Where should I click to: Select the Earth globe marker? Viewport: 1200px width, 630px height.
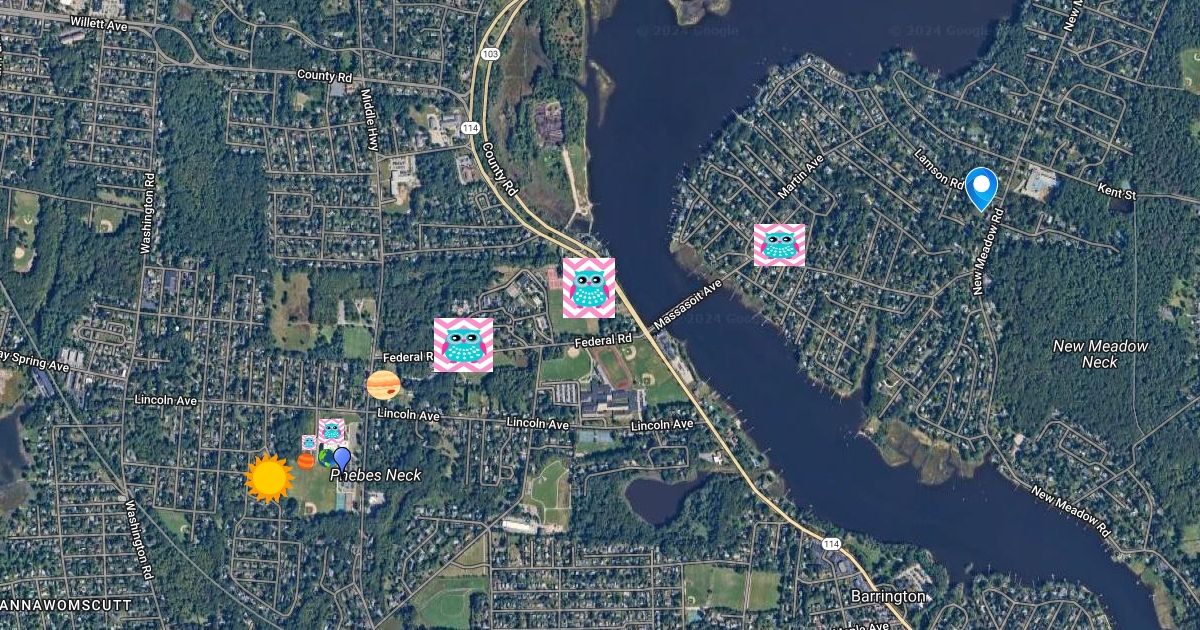326,458
